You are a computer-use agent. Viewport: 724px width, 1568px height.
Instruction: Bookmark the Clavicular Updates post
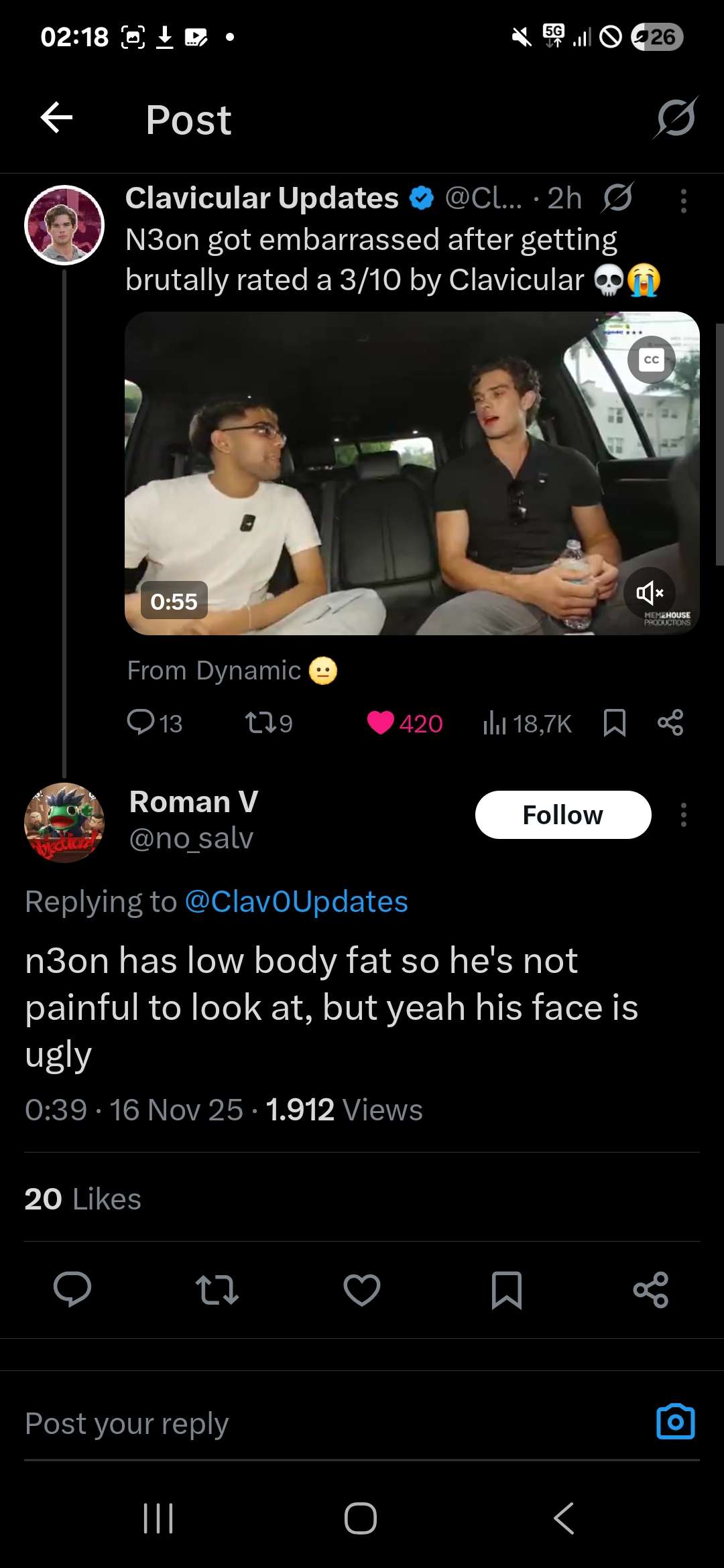click(614, 723)
